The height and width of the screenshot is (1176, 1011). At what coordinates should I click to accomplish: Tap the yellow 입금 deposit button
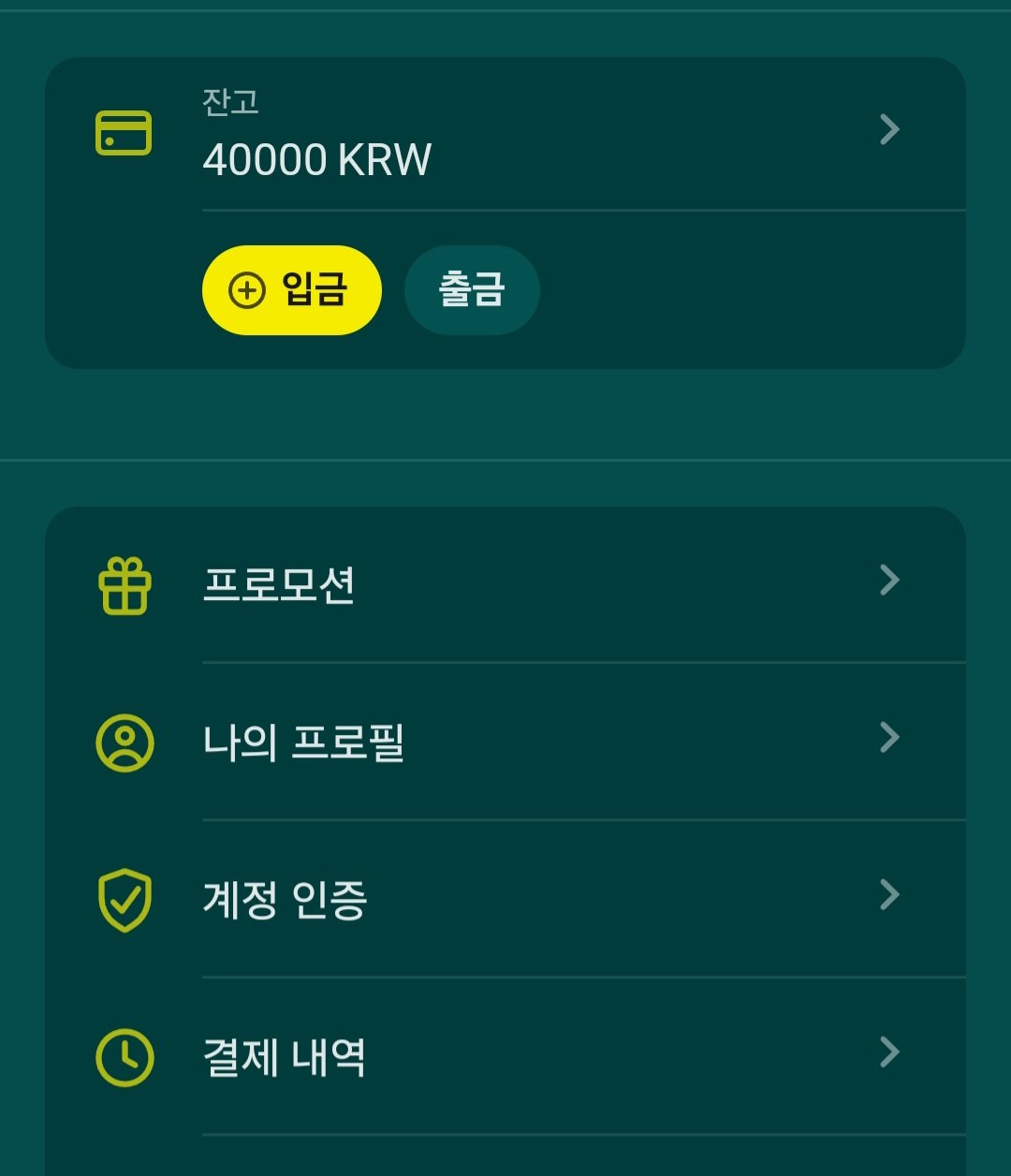click(x=292, y=290)
